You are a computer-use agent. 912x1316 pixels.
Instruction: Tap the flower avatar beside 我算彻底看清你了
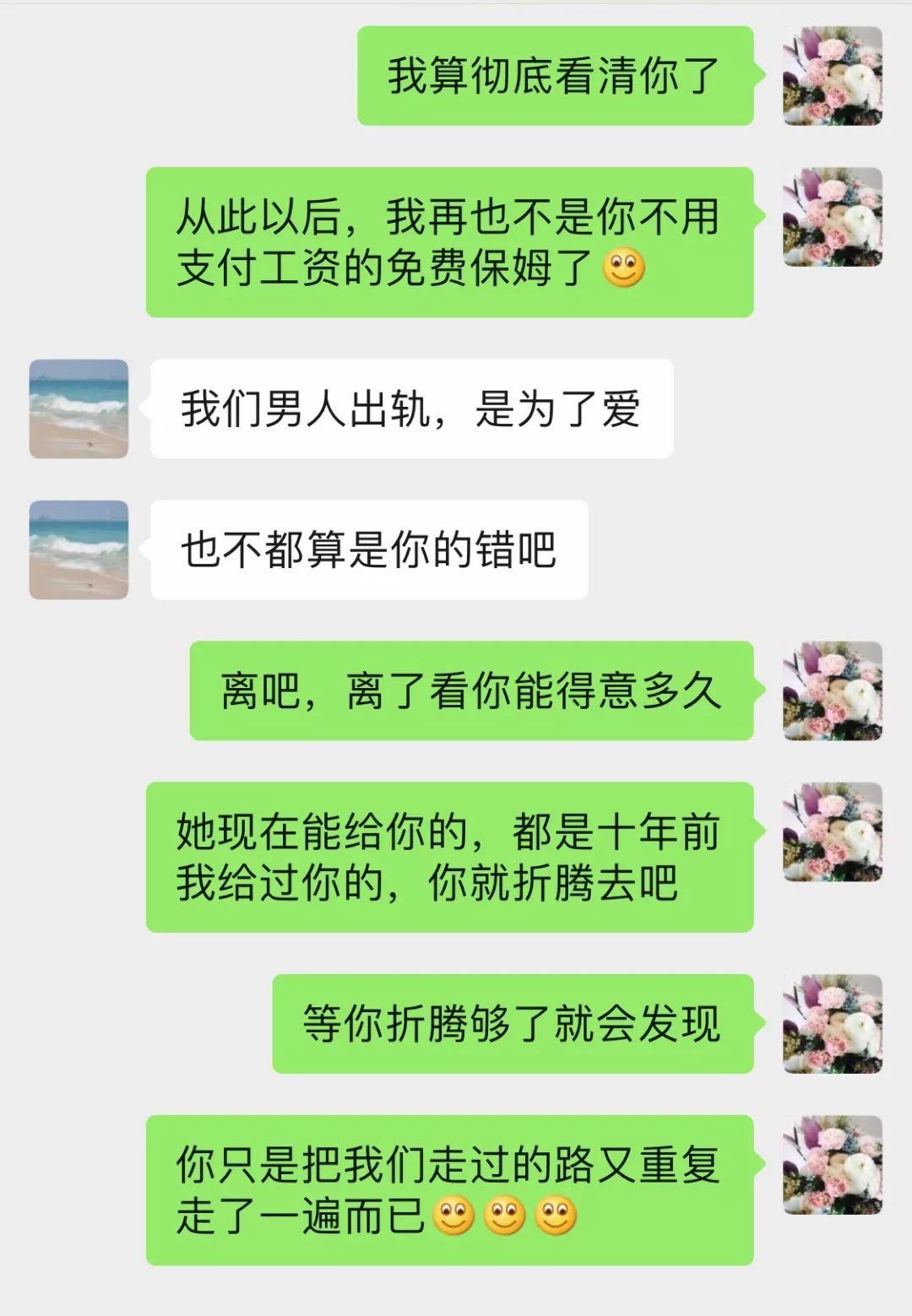pos(833,76)
